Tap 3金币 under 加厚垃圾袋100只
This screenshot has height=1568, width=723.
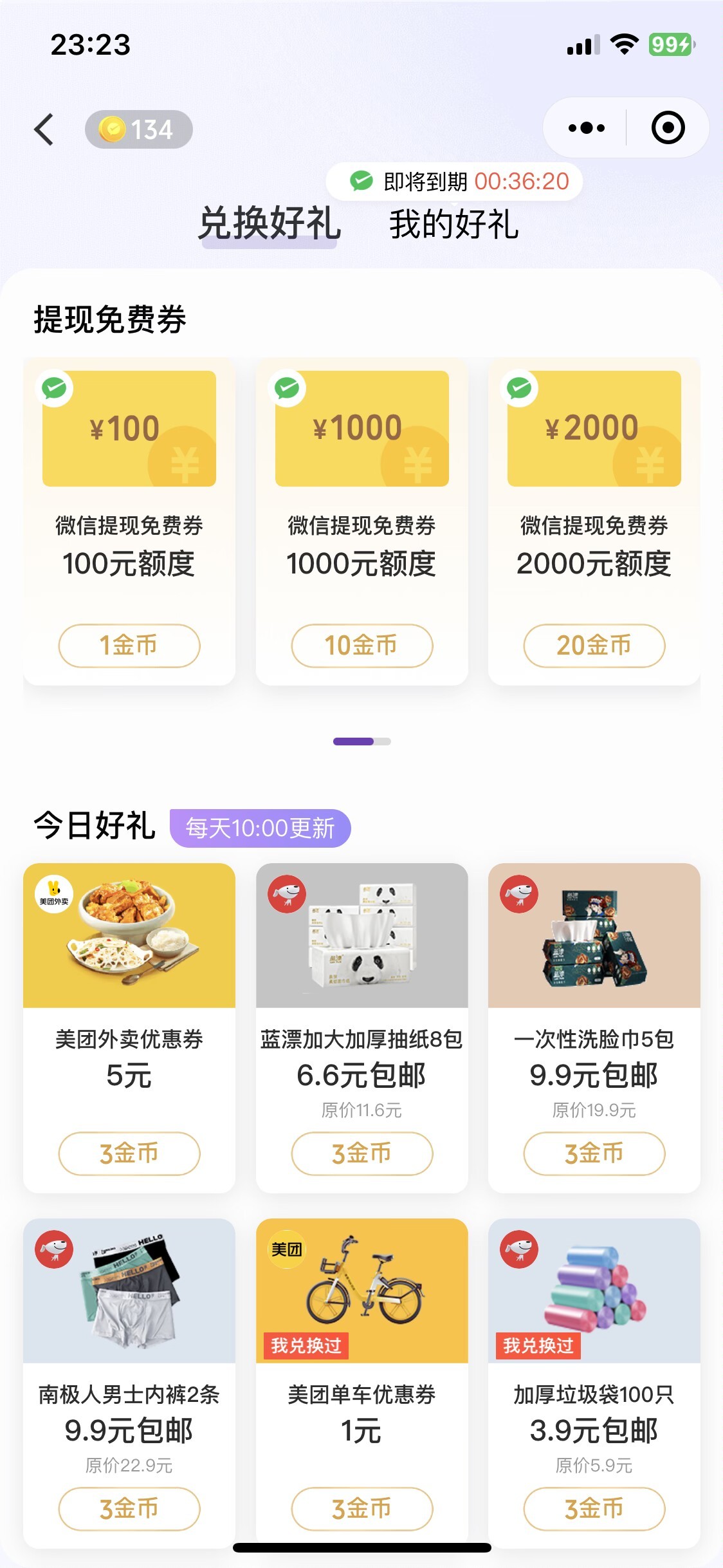pyautogui.click(x=594, y=1509)
